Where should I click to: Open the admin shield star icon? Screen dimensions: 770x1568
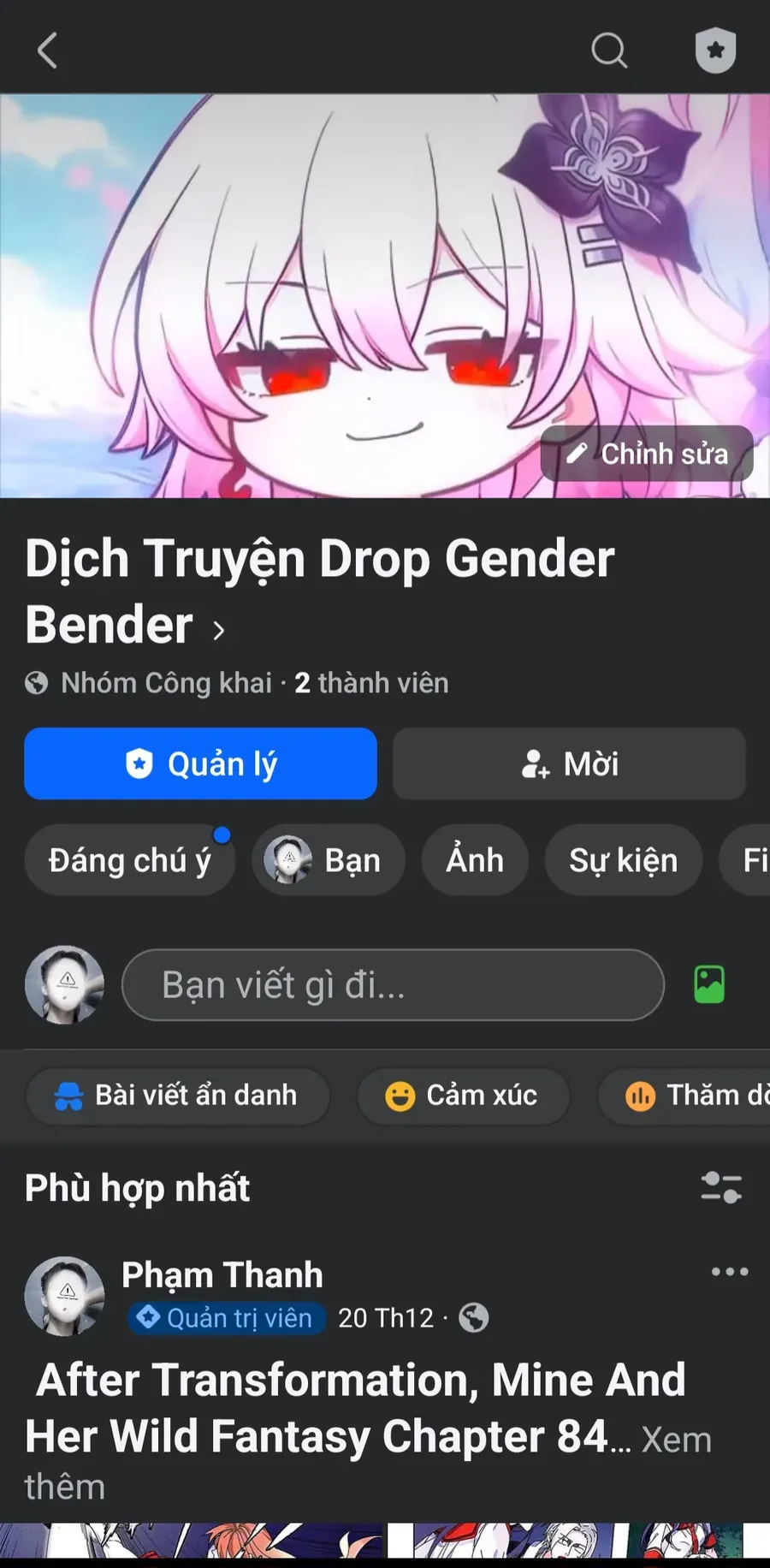pyautogui.click(x=715, y=50)
